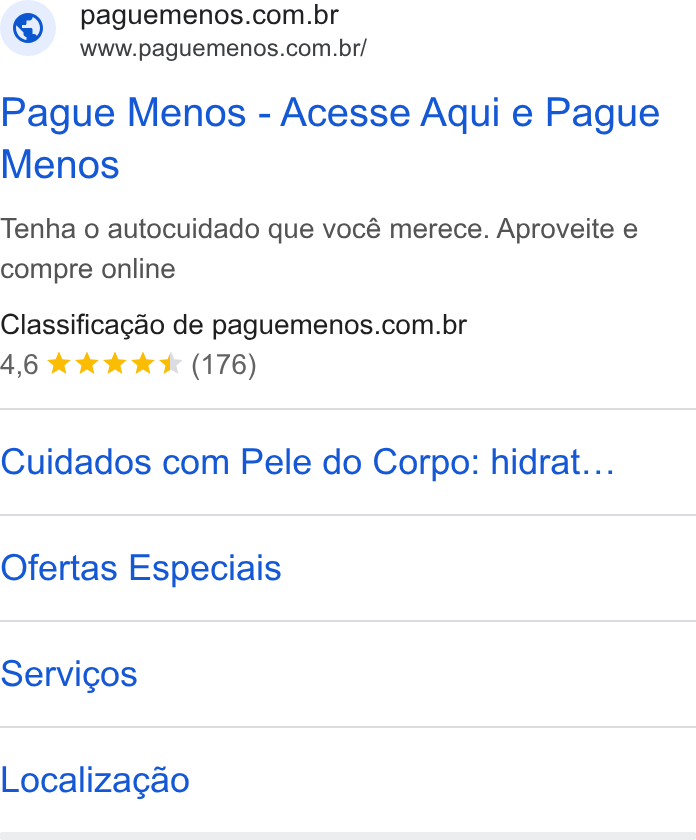Open the Pague Menos result title
The image size is (696, 840).
pyautogui.click(x=330, y=138)
